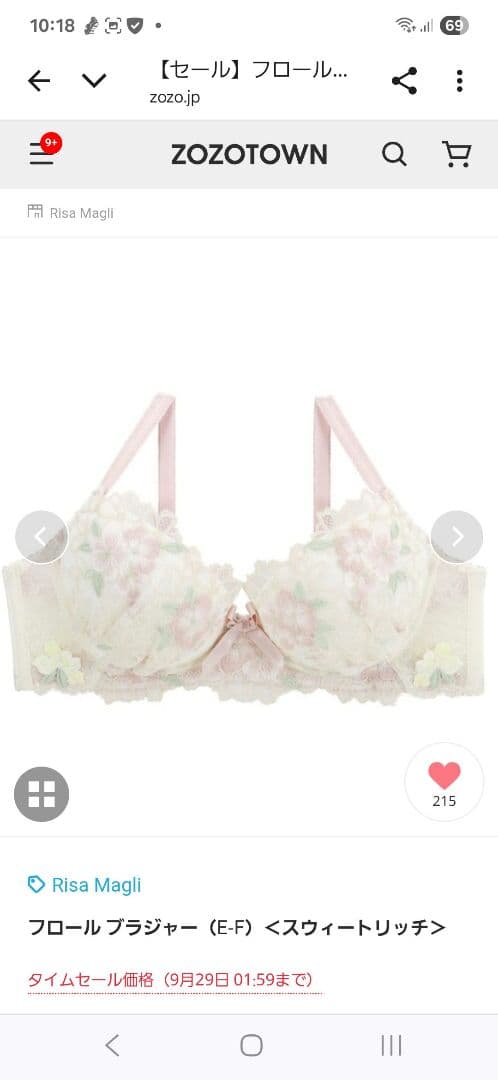Minimize the browser tab with the down chevron
Screen dimensions: 498x1080
coord(94,81)
